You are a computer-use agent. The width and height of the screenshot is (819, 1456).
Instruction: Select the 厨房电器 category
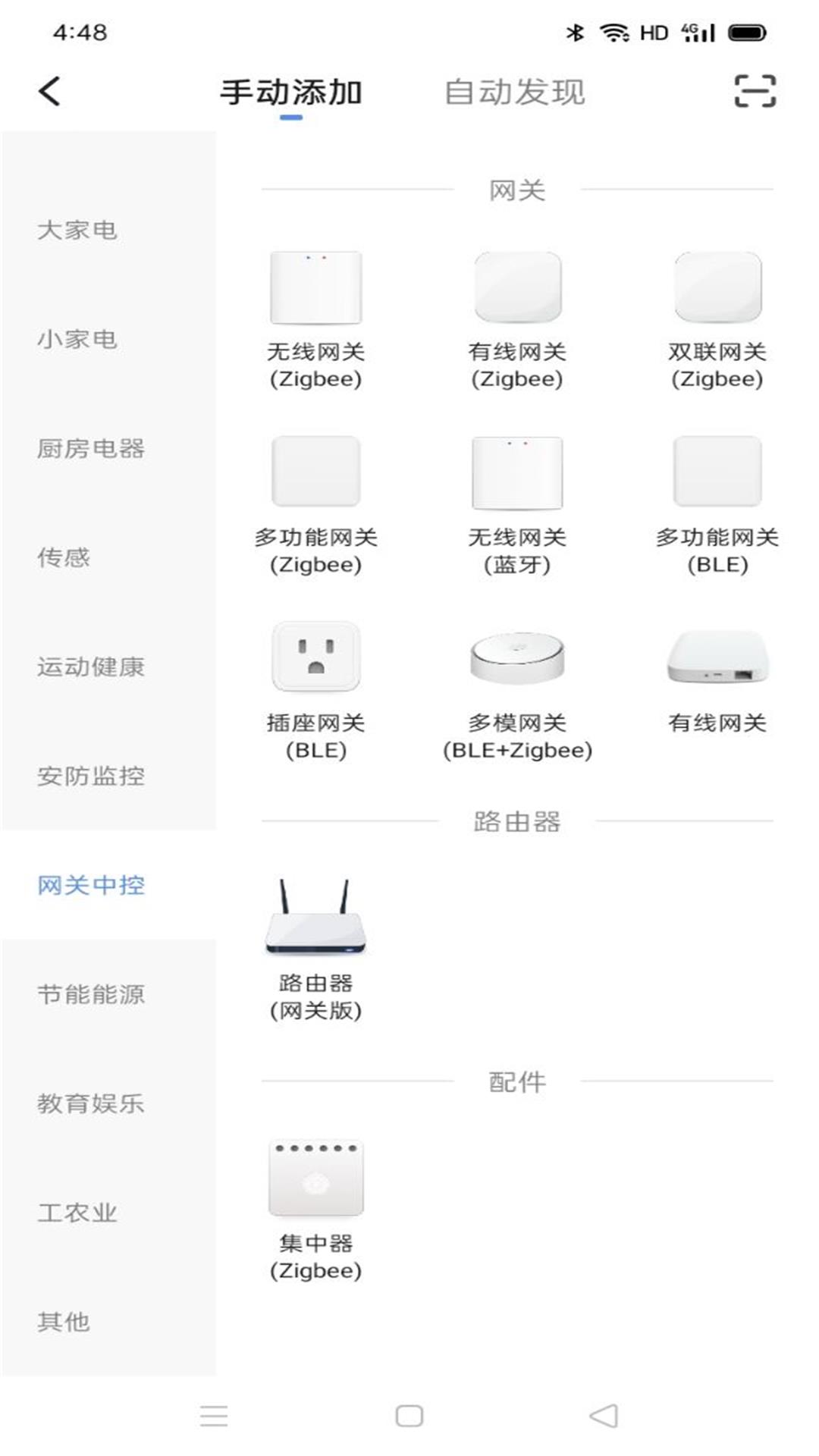91,448
